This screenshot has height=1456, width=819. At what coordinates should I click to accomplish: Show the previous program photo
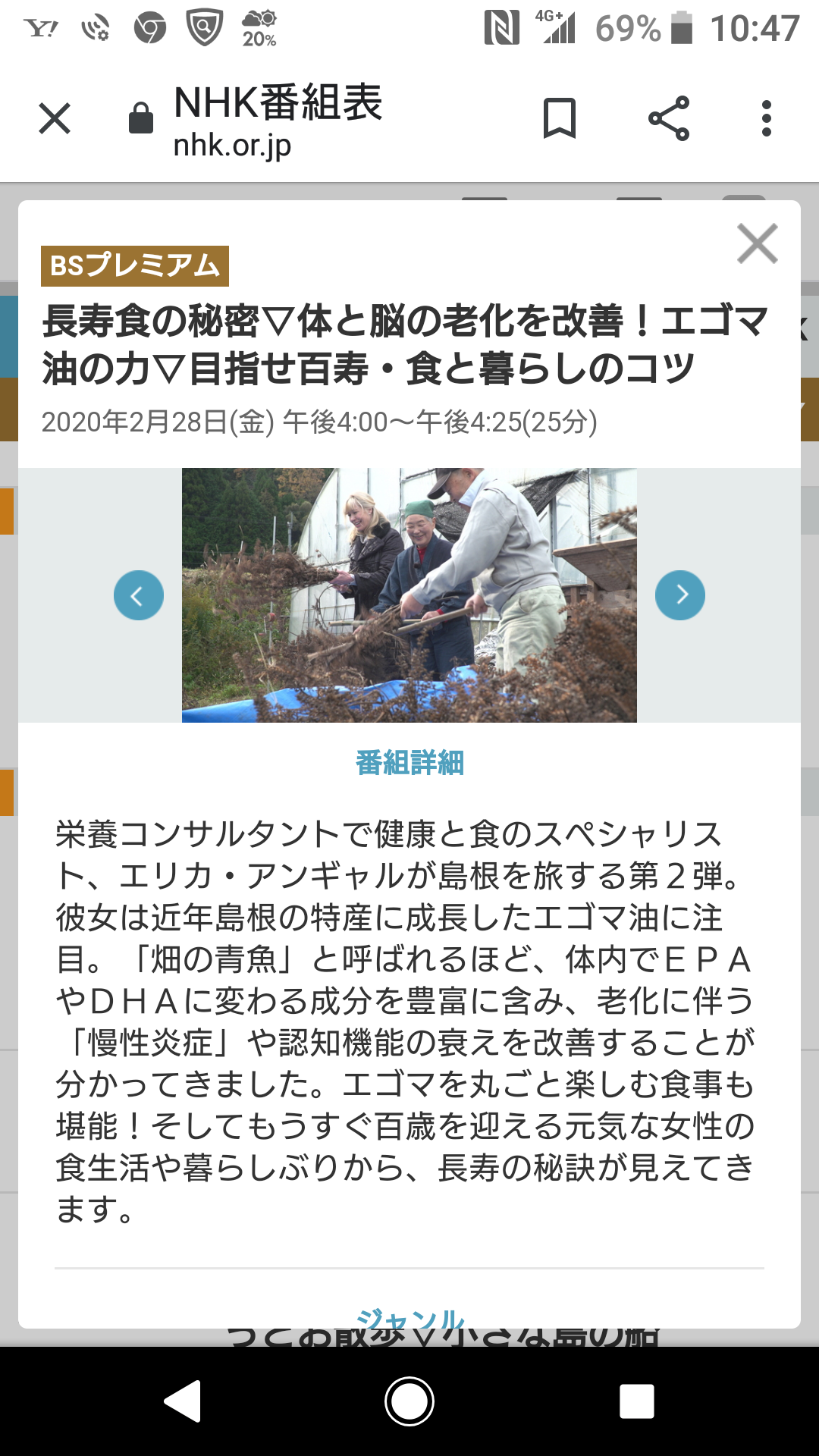pos(139,595)
